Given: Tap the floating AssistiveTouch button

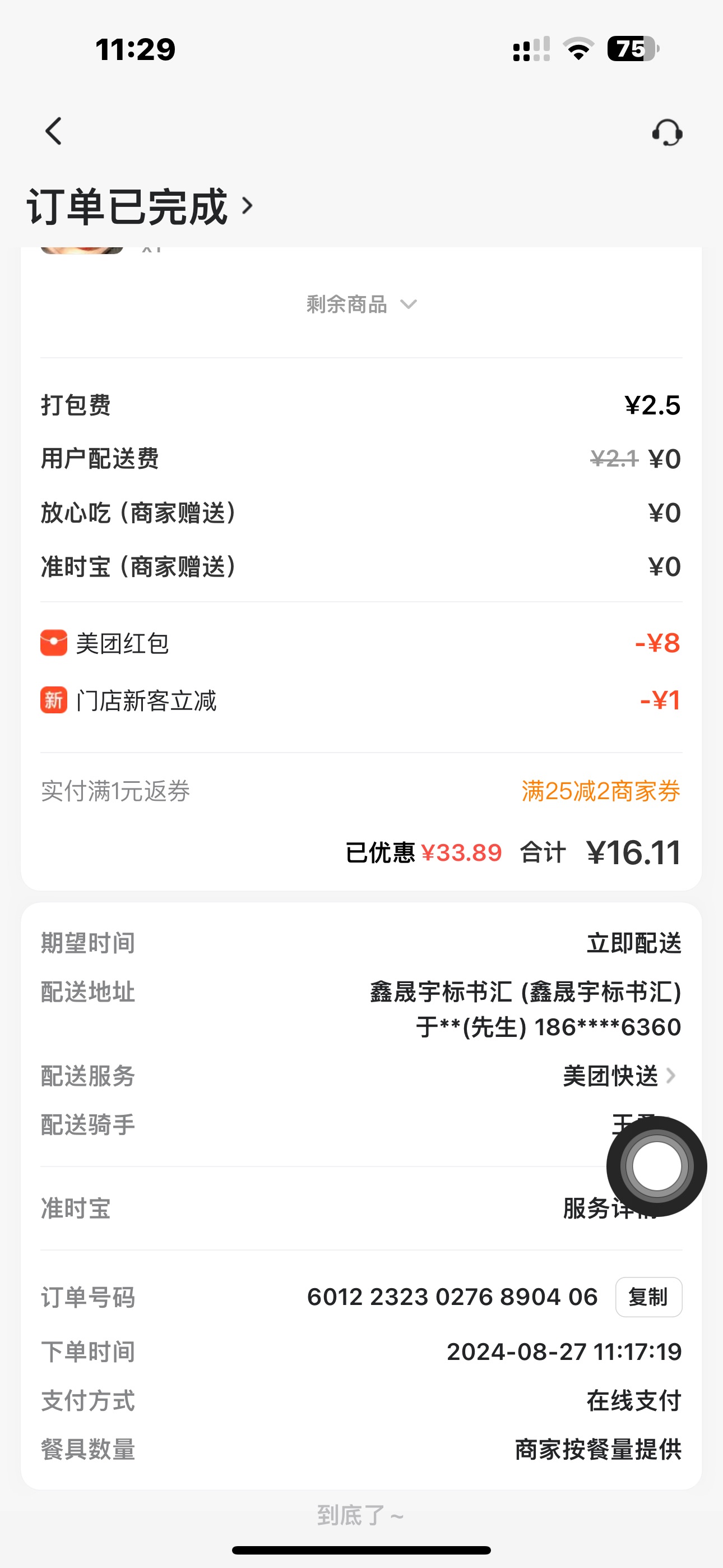Looking at the screenshot, I should 656,1166.
